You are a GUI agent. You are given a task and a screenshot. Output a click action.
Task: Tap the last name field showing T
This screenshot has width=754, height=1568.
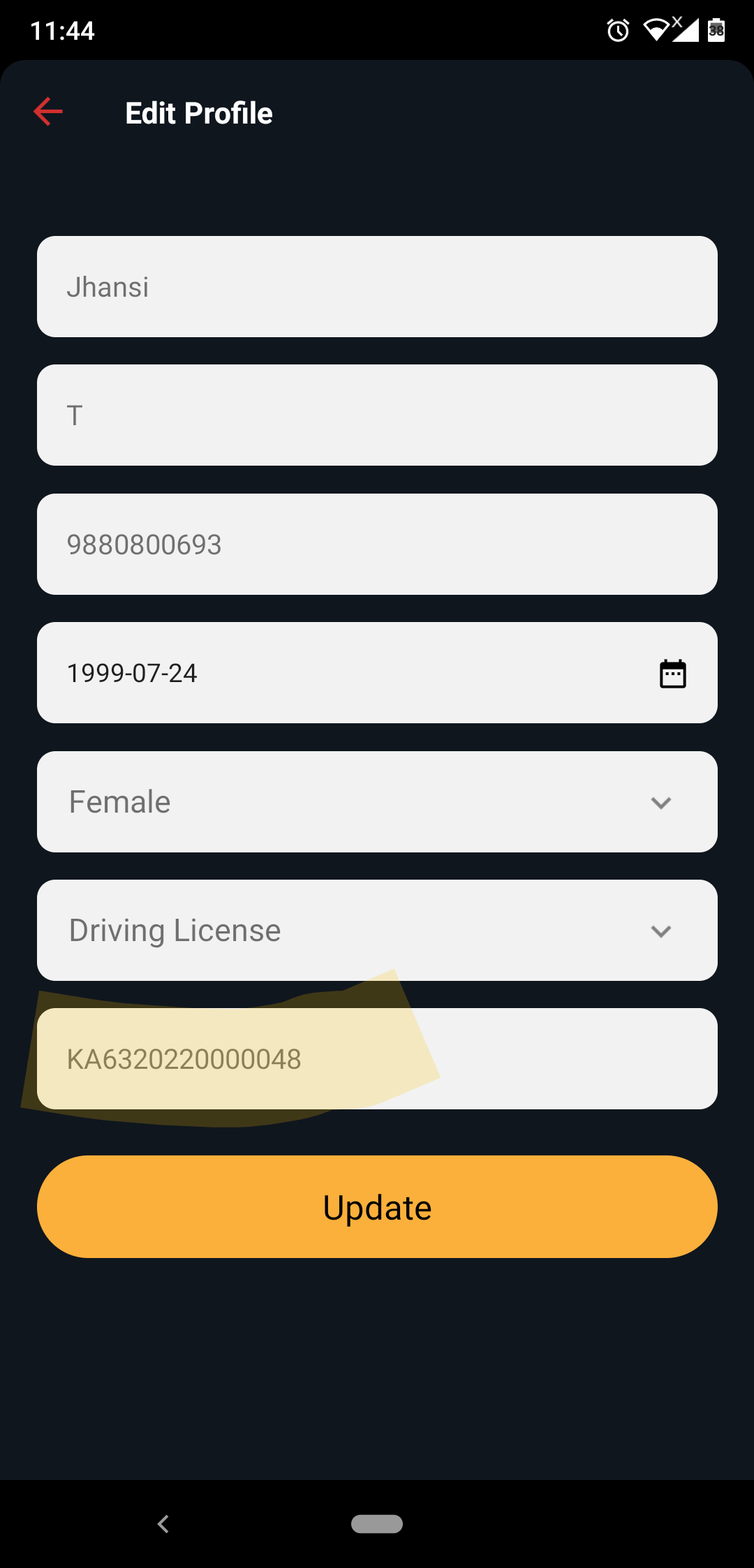[x=377, y=415]
